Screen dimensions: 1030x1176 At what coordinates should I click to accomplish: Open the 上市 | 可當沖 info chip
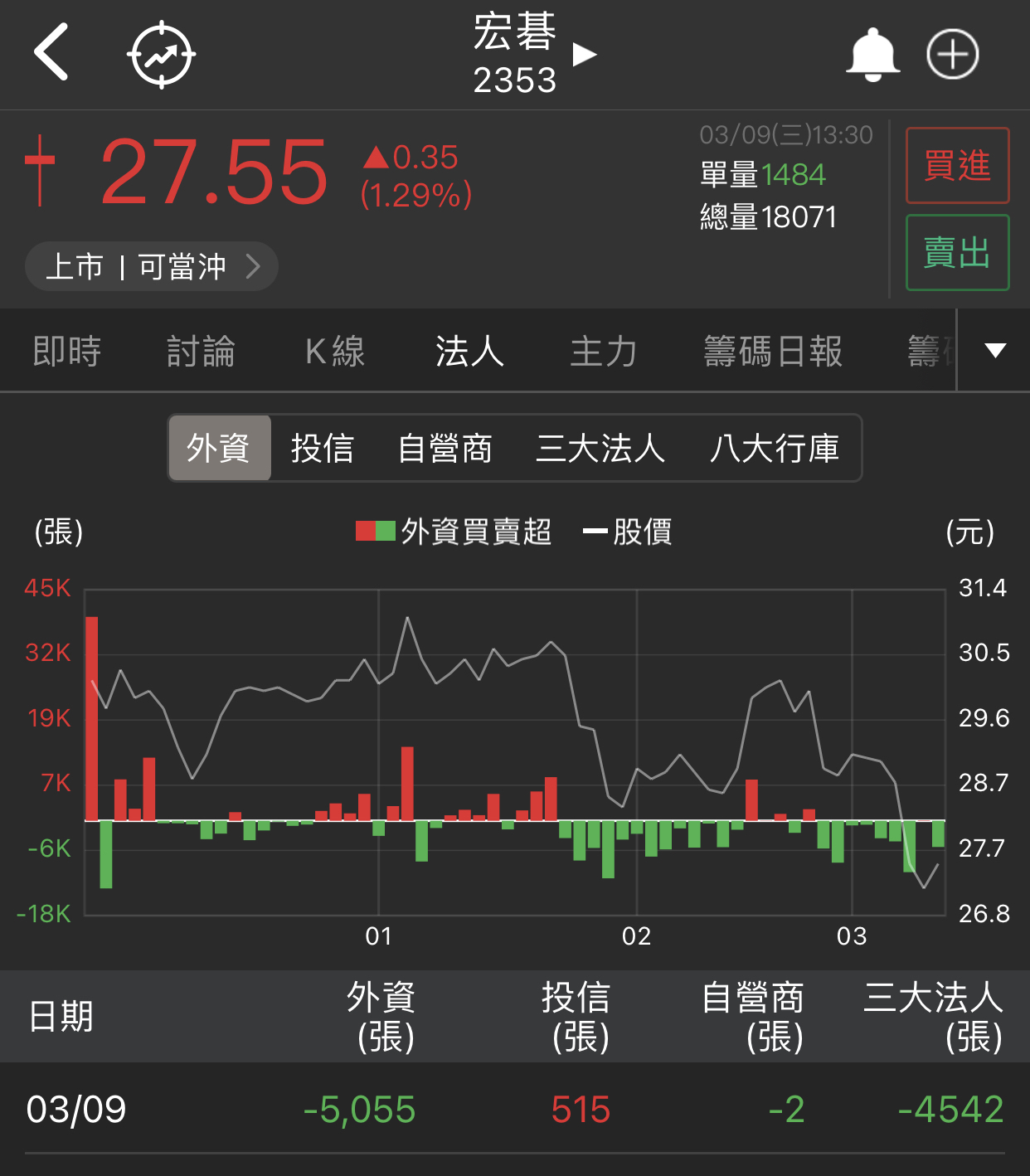[x=152, y=266]
